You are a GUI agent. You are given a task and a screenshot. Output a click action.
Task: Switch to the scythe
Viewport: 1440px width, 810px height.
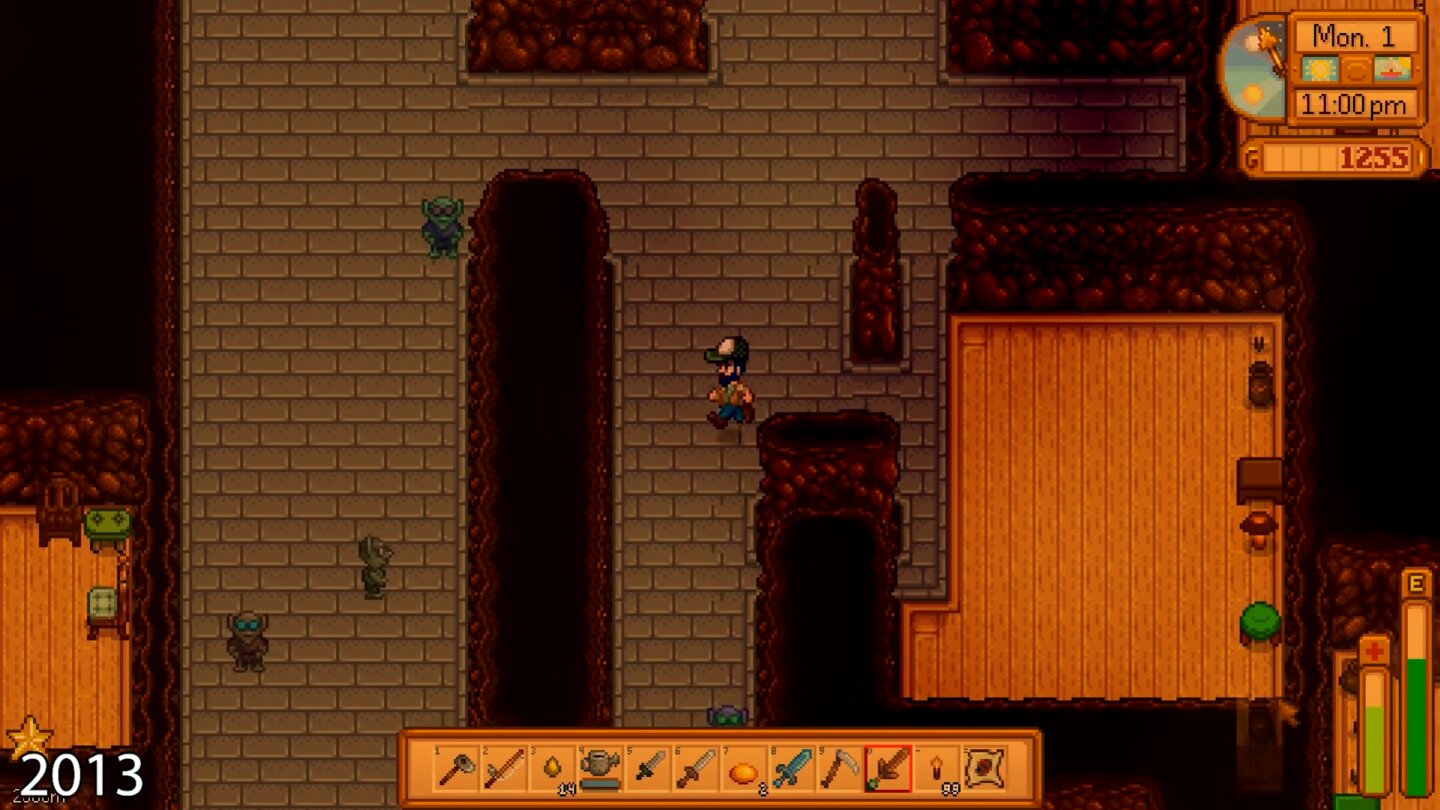(x=840, y=768)
